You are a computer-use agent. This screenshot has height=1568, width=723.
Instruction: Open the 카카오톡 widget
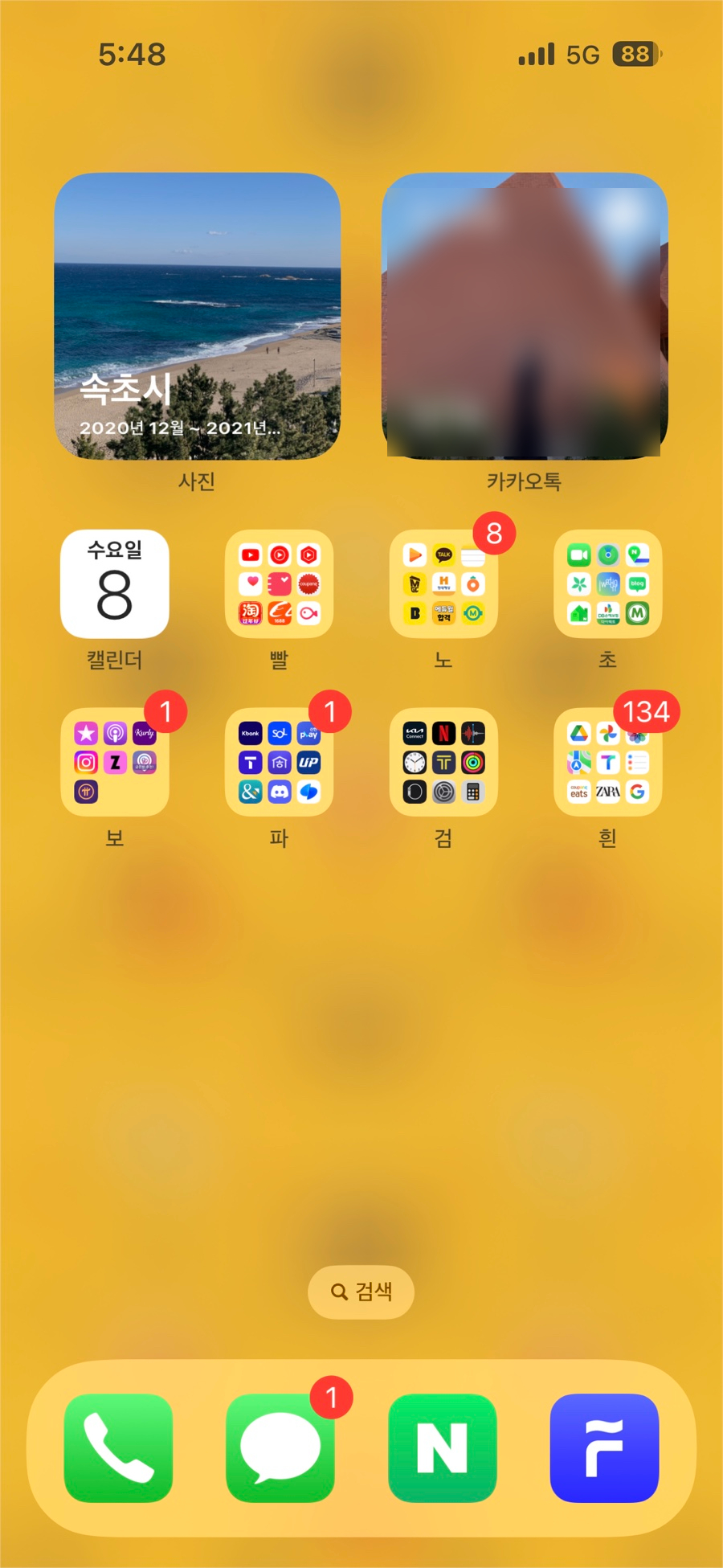click(x=525, y=316)
